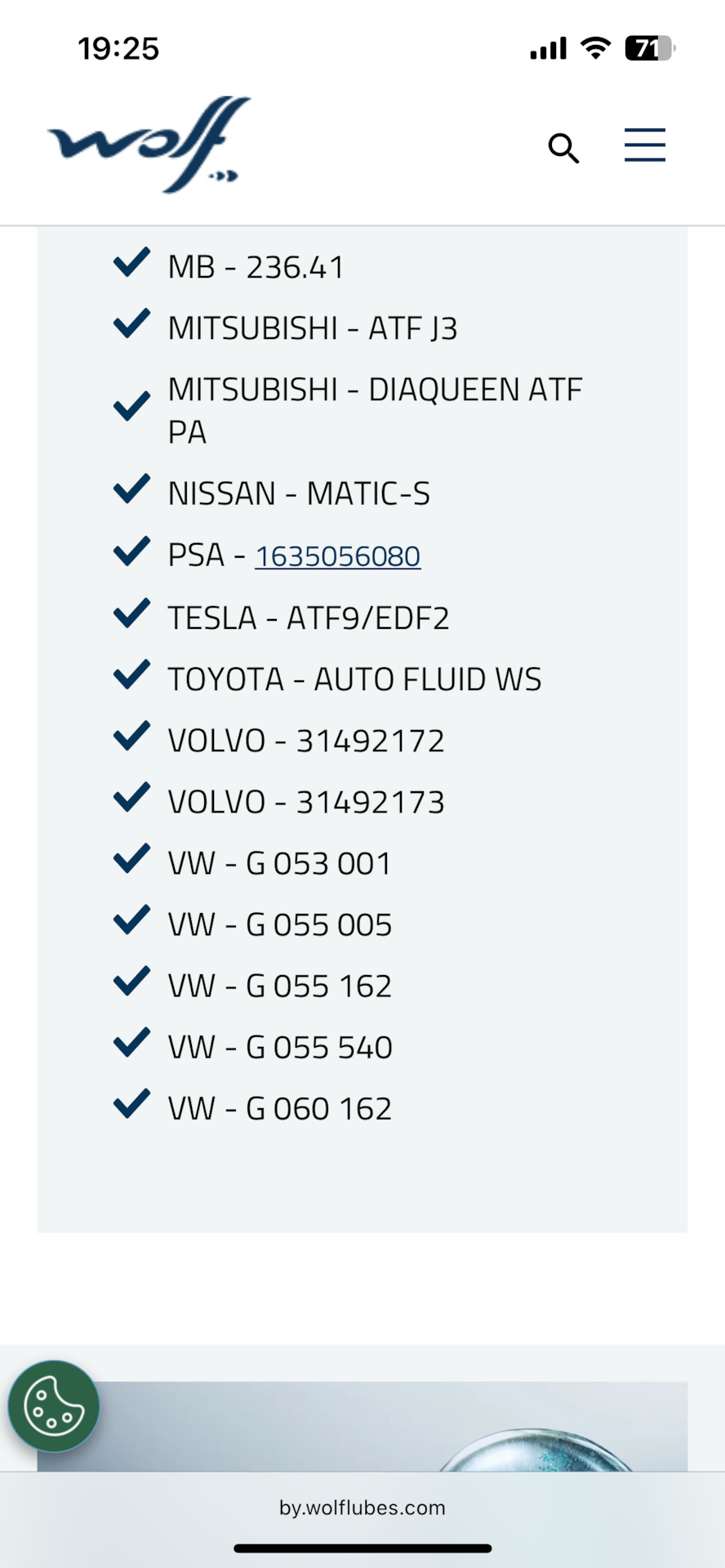Image resolution: width=725 pixels, height=1568 pixels.
Task: Tap the by.wolflubes.com address bar
Action: pyautogui.click(x=362, y=1508)
